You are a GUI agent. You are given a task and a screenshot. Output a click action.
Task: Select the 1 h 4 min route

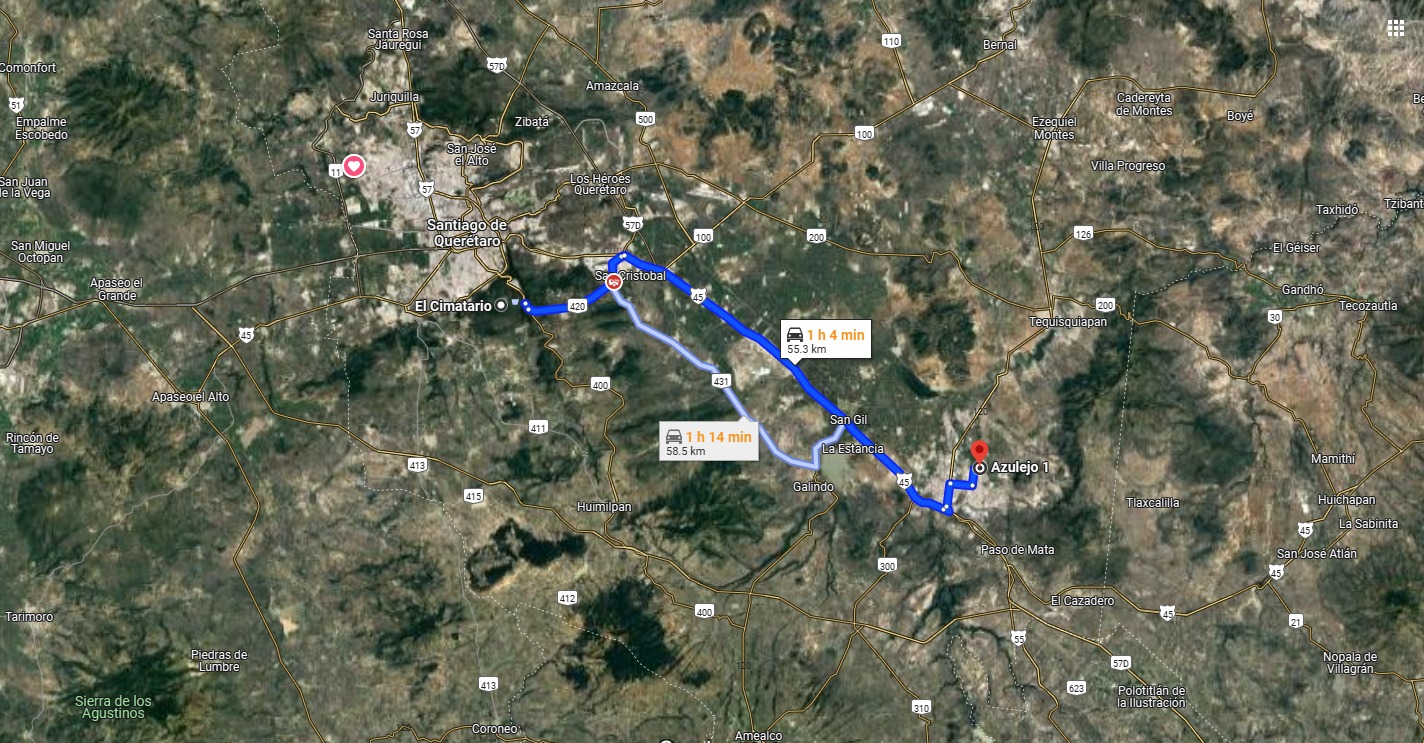click(825, 340)
